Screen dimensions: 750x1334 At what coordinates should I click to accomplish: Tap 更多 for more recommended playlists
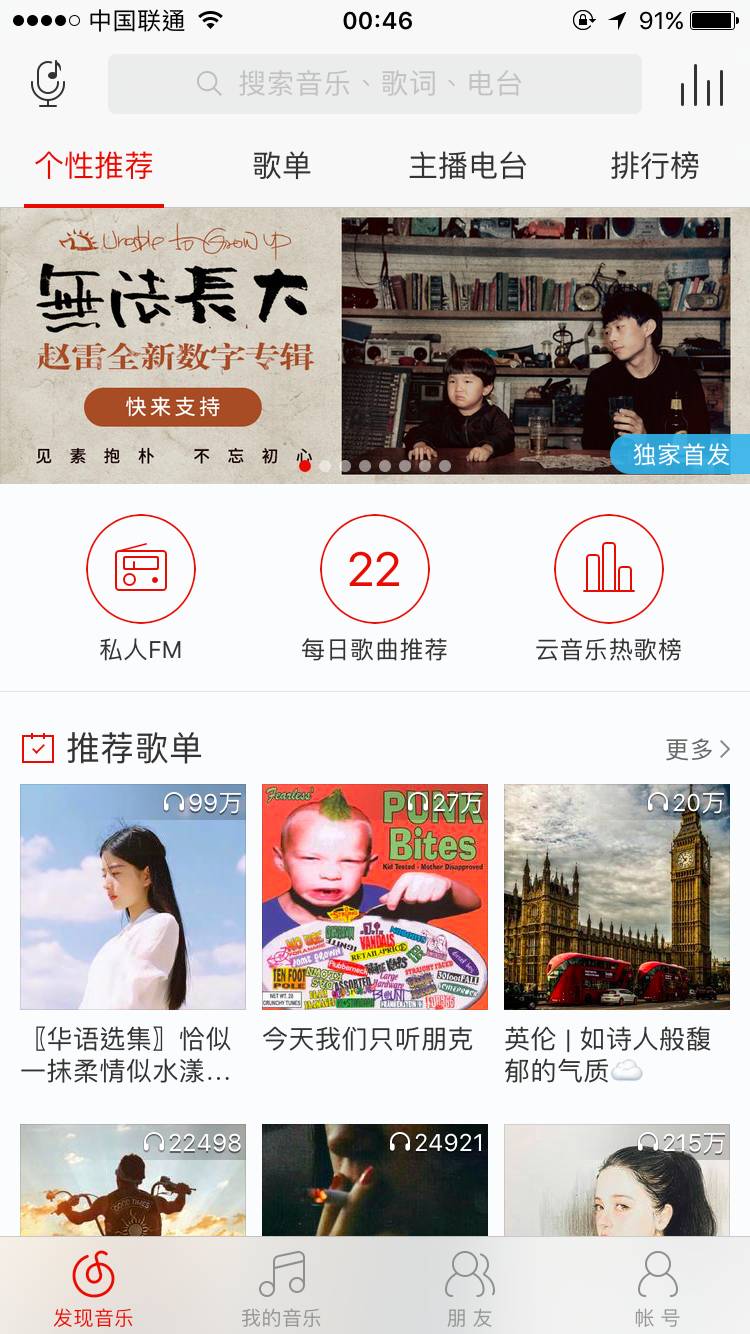coord(698,749)
